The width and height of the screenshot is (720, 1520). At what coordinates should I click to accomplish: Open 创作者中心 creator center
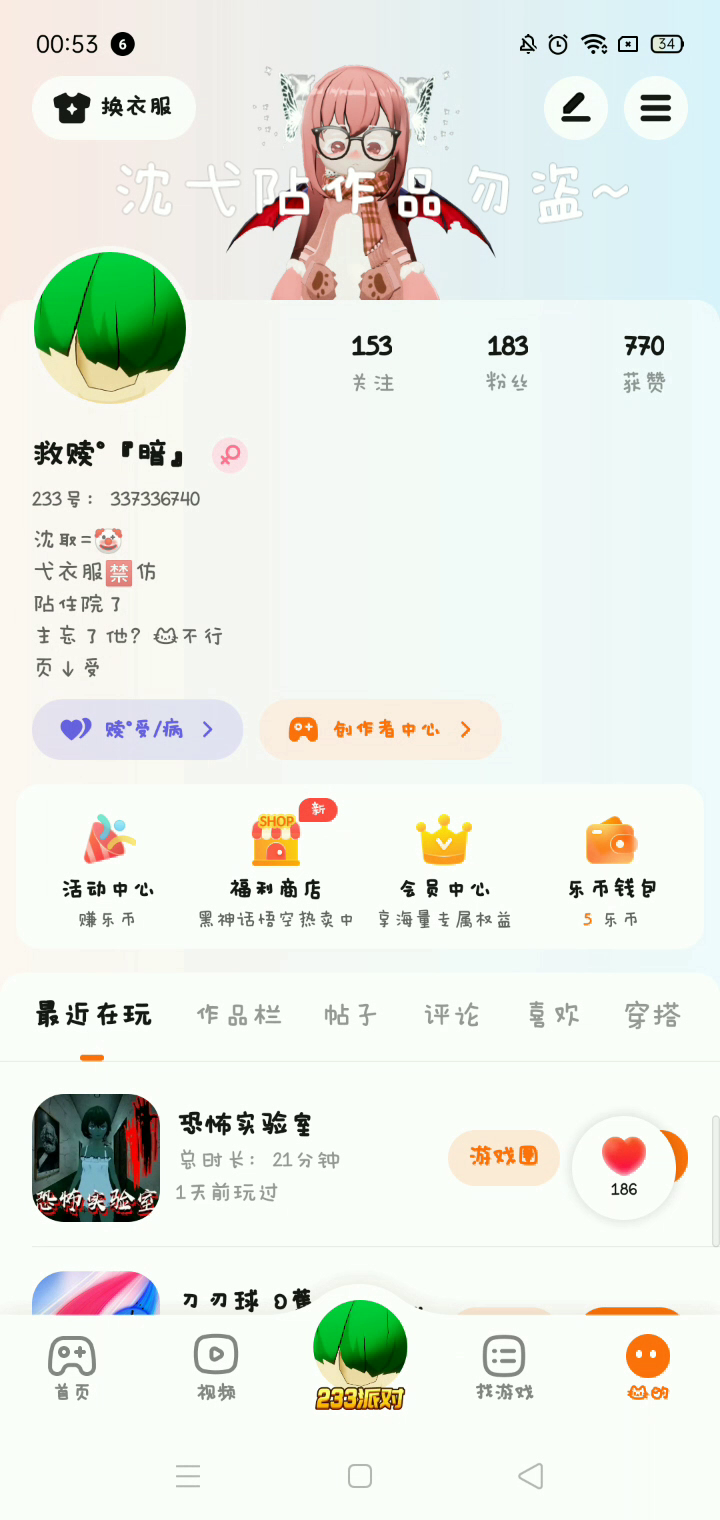click(380, 729)
